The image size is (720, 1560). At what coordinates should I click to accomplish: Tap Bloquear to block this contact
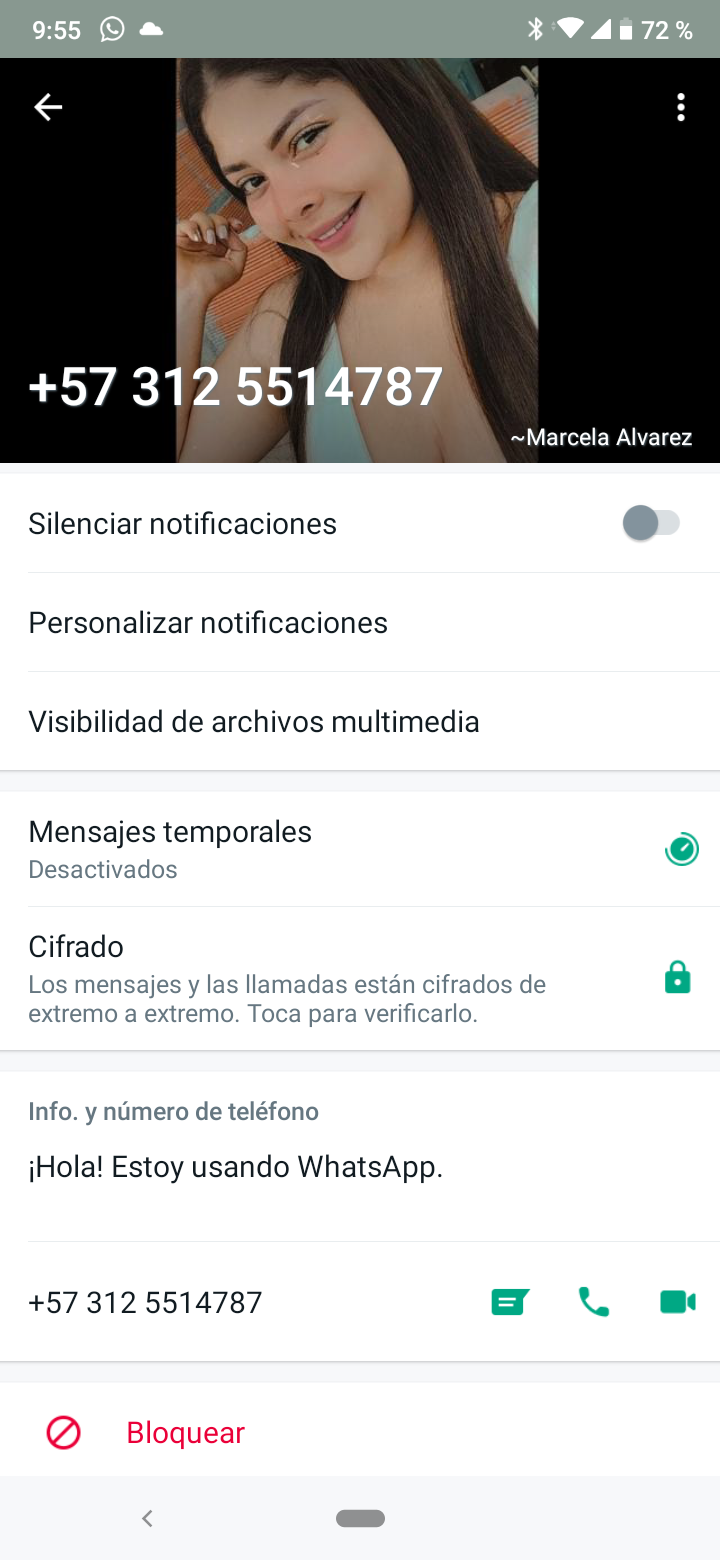(185, 1433)
